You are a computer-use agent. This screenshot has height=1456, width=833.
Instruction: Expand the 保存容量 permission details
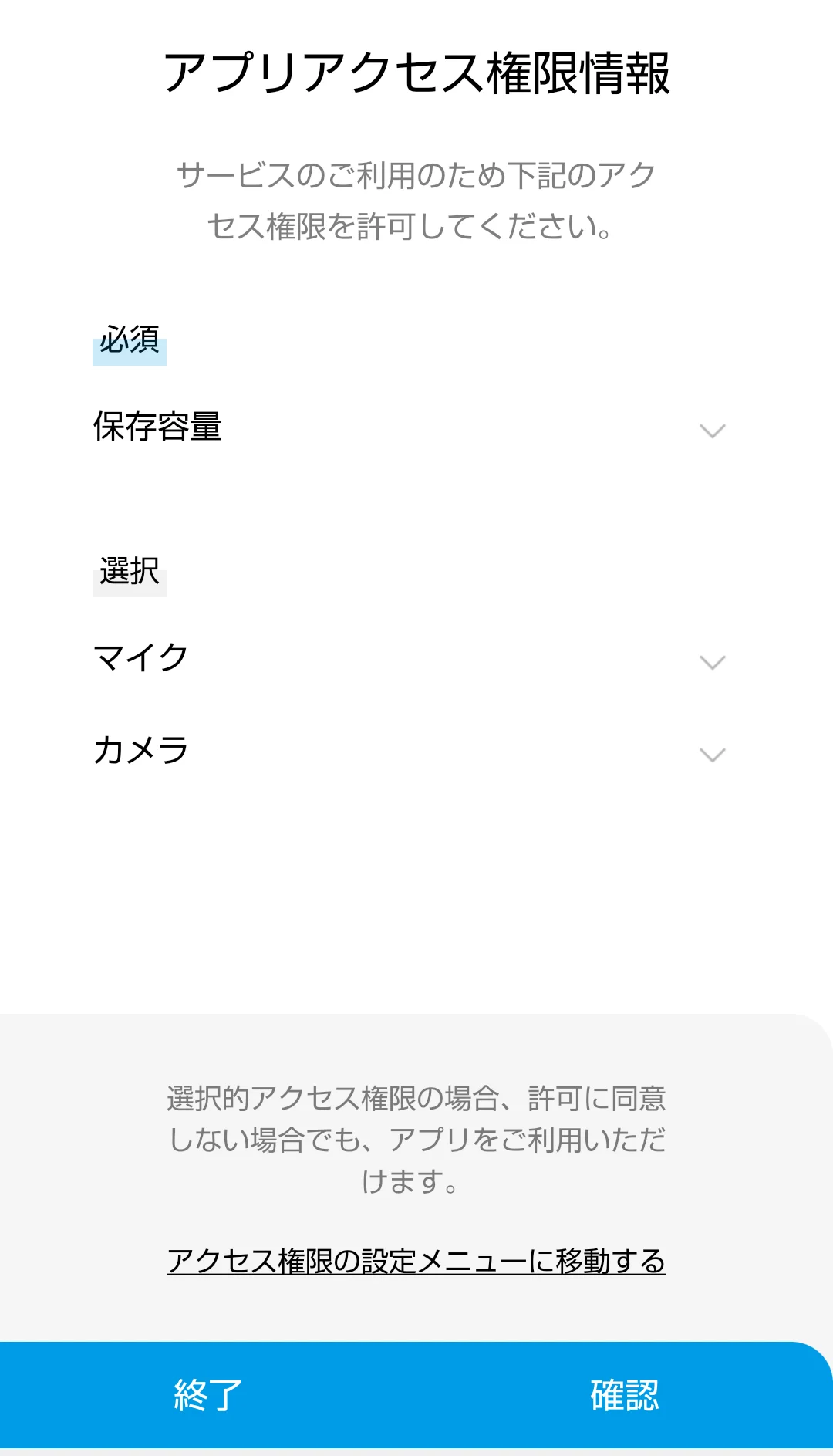click(x=409, y=428)
